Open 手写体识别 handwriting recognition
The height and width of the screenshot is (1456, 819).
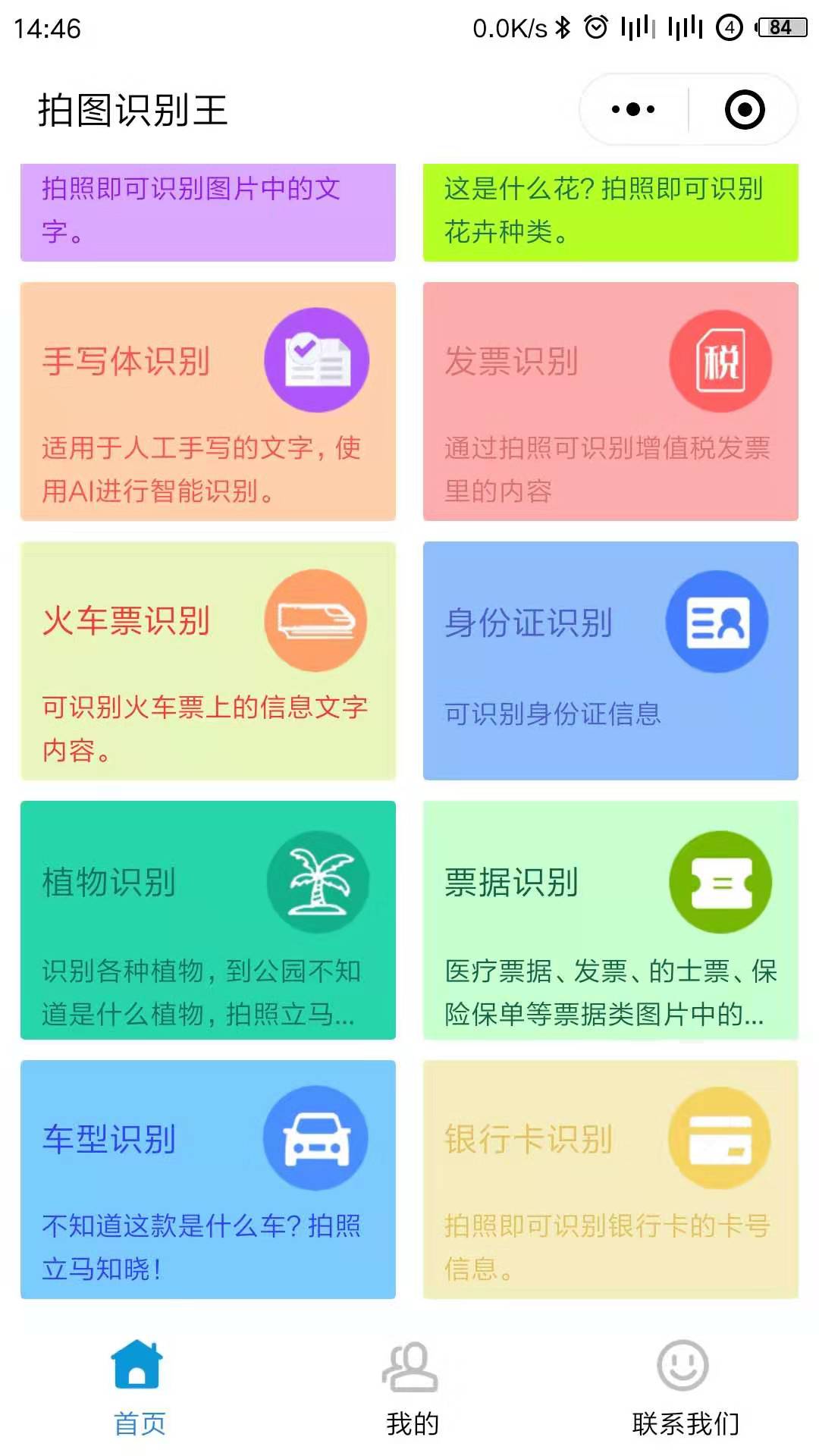pyautogui.click(x=208, y=401)
